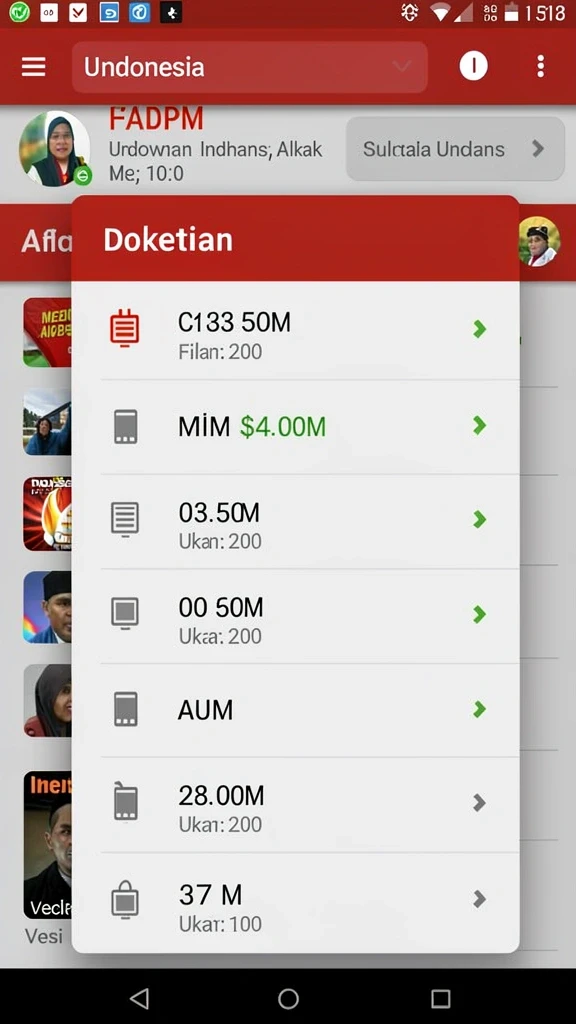Go back with the system back button
This screenshot has width=576, height=1024.
pyautogui.click(x=139, y=998)
